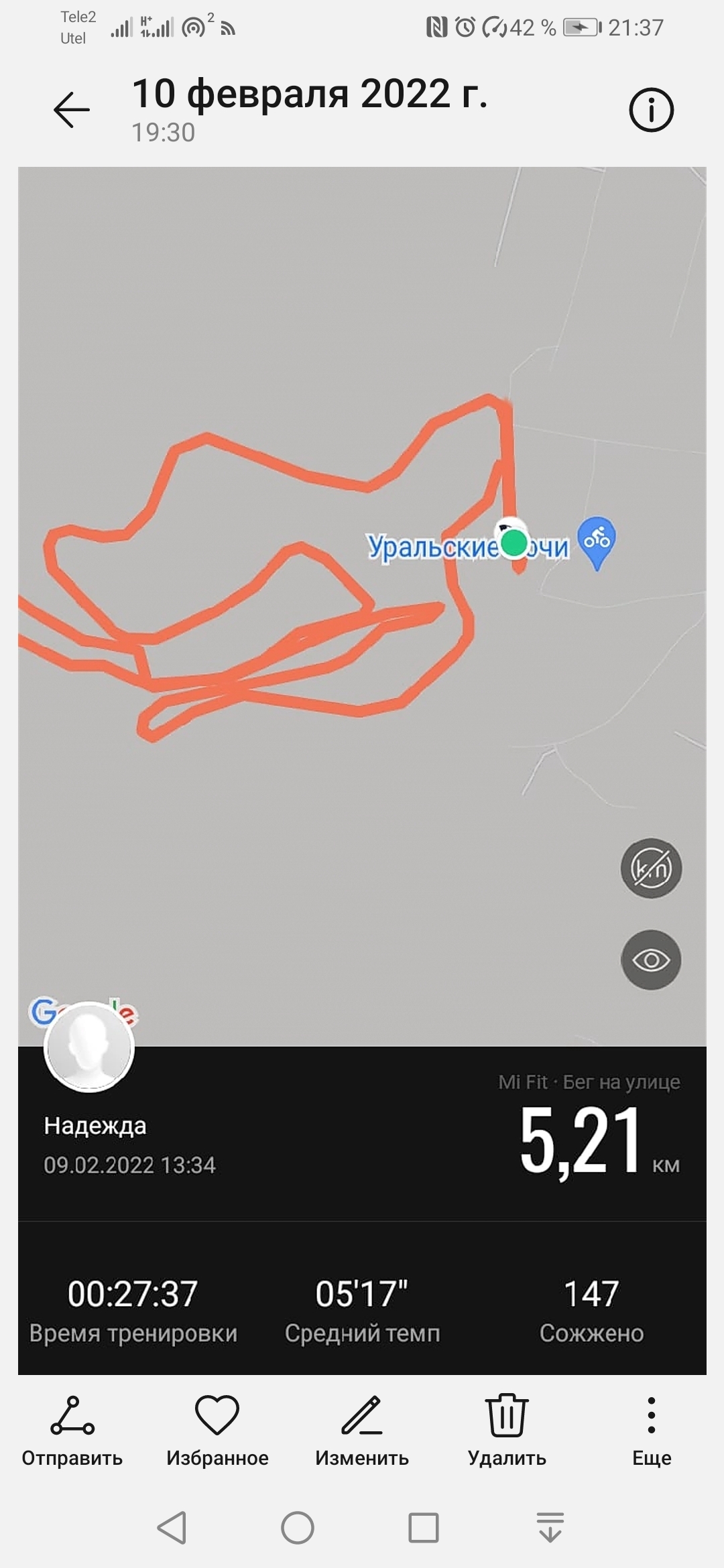Add the image to Избранное

217,1430
